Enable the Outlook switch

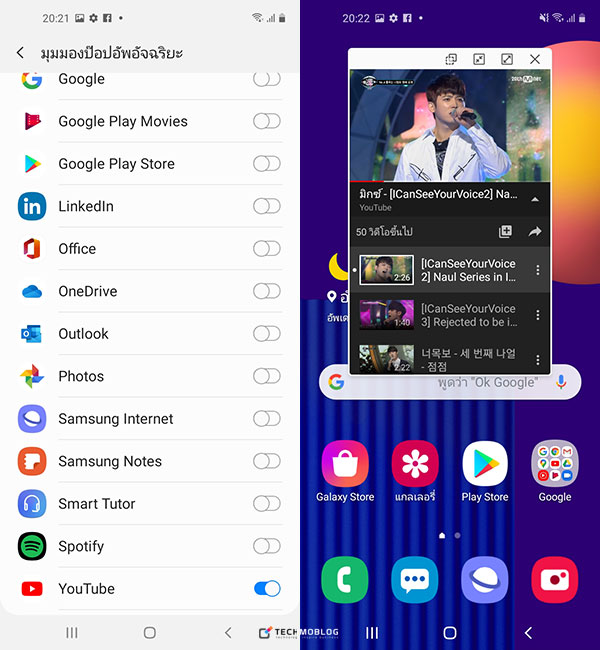click(266, 334)
